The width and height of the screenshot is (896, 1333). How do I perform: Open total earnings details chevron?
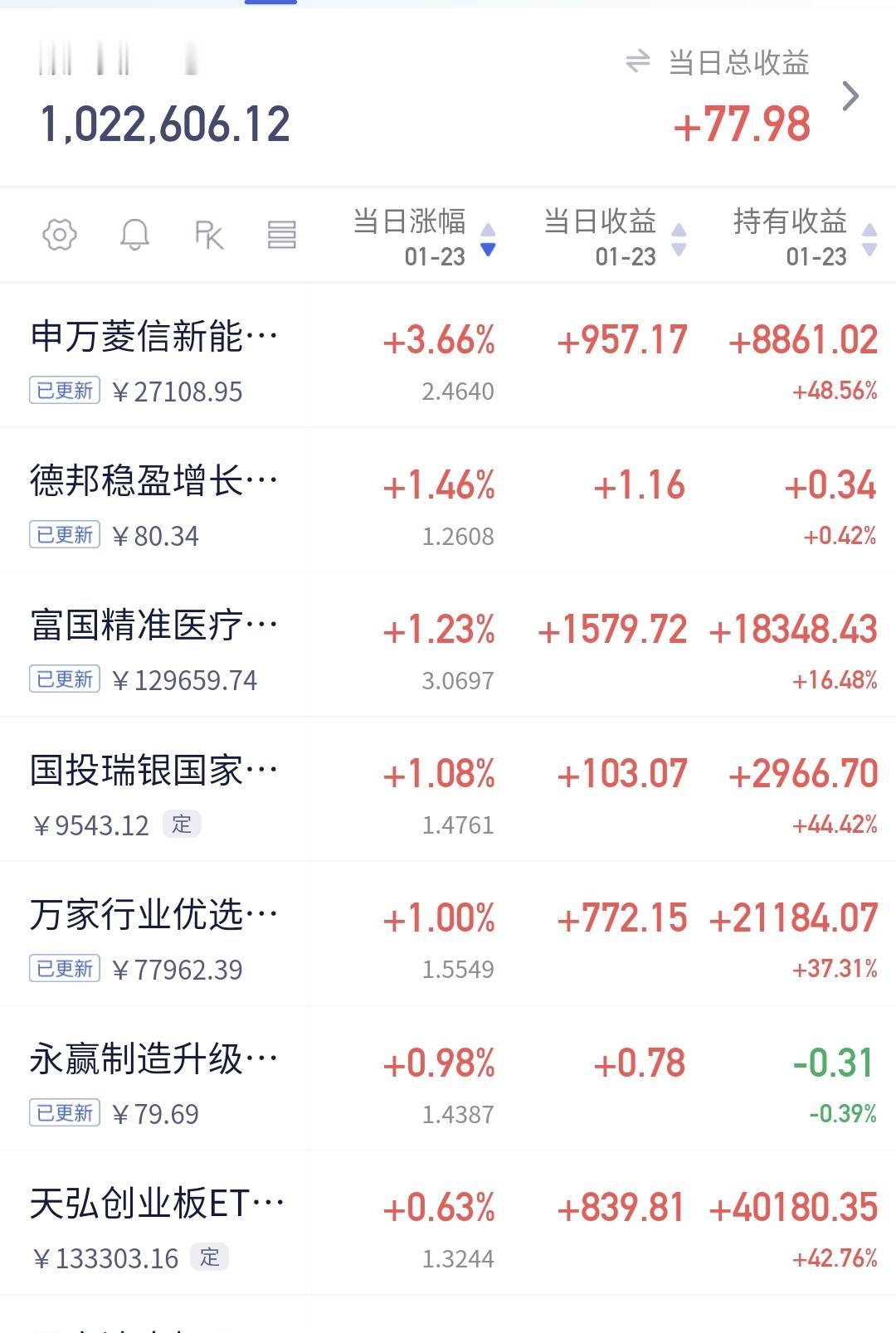click(x=850, y=96)
